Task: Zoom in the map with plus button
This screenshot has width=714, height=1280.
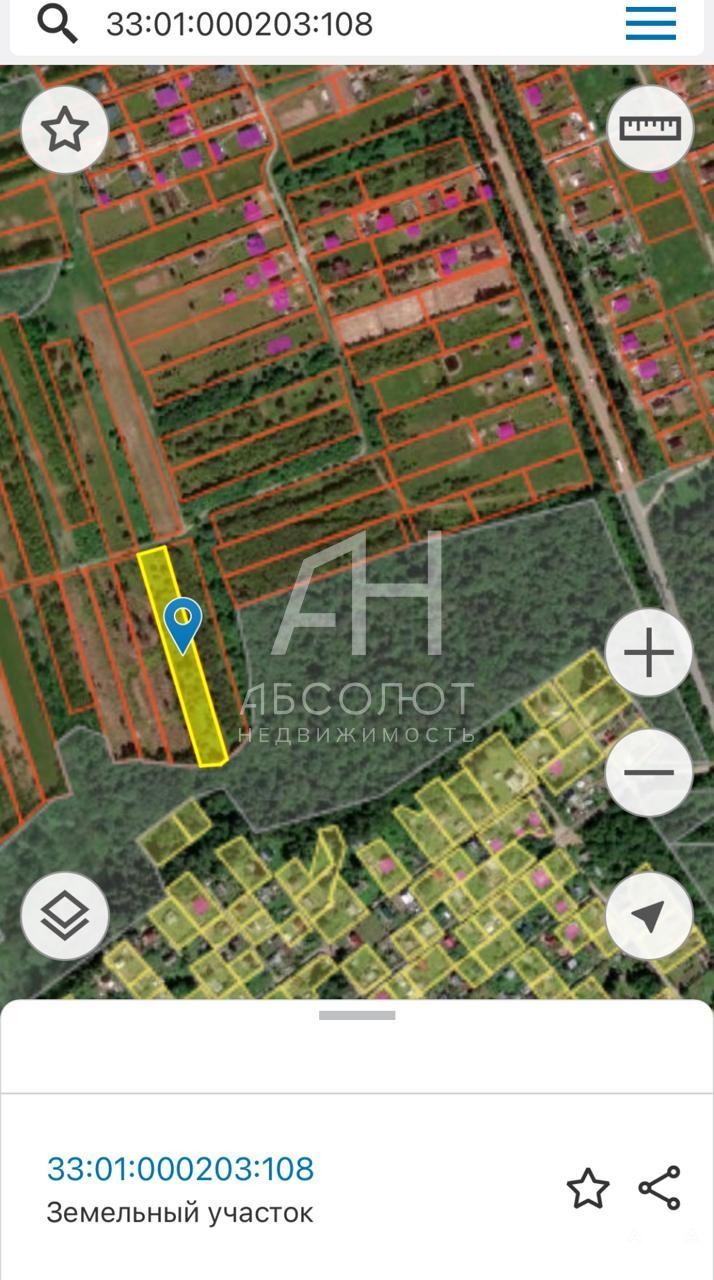Action: 649,654
